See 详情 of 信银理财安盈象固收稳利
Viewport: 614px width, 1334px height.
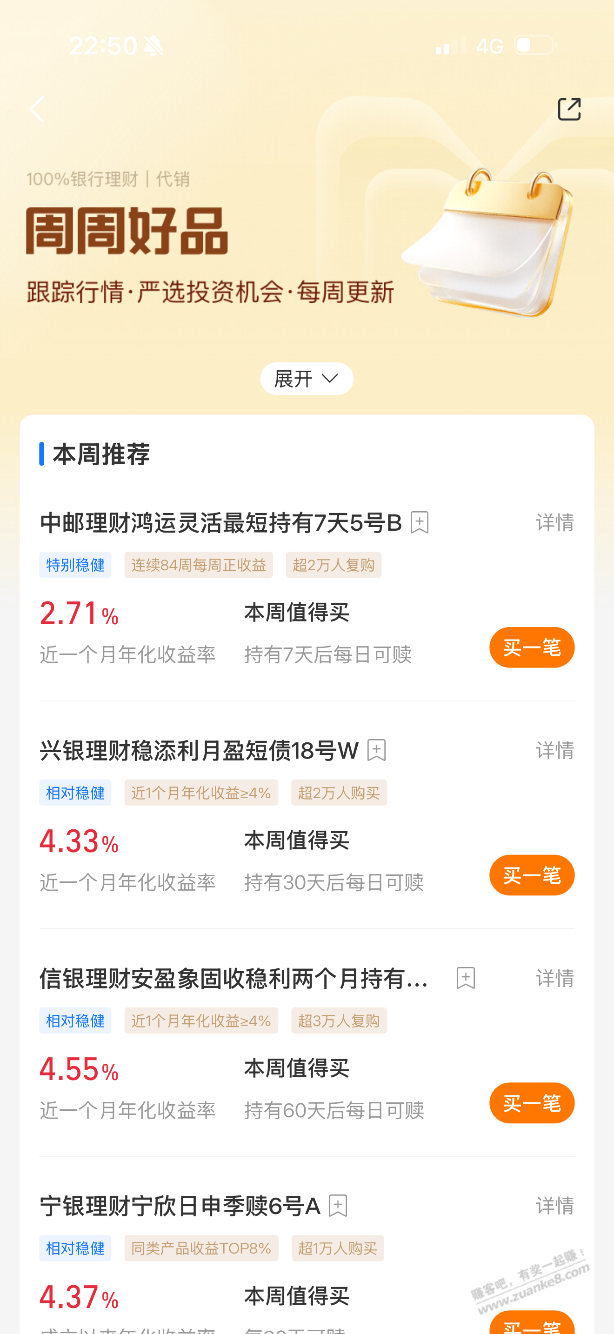point(555,978)
